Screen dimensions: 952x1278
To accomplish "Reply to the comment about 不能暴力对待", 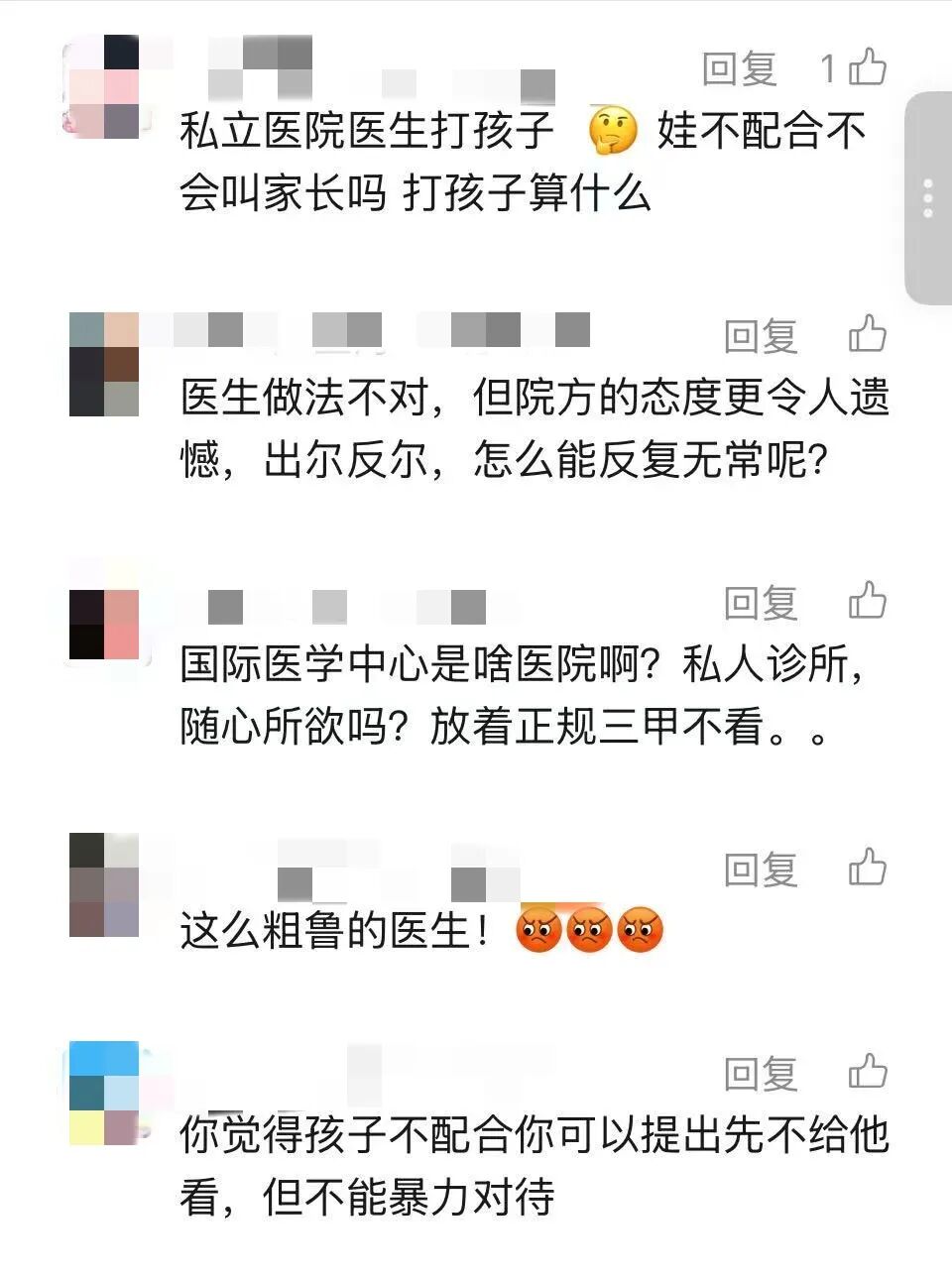I will [761, 1074].
